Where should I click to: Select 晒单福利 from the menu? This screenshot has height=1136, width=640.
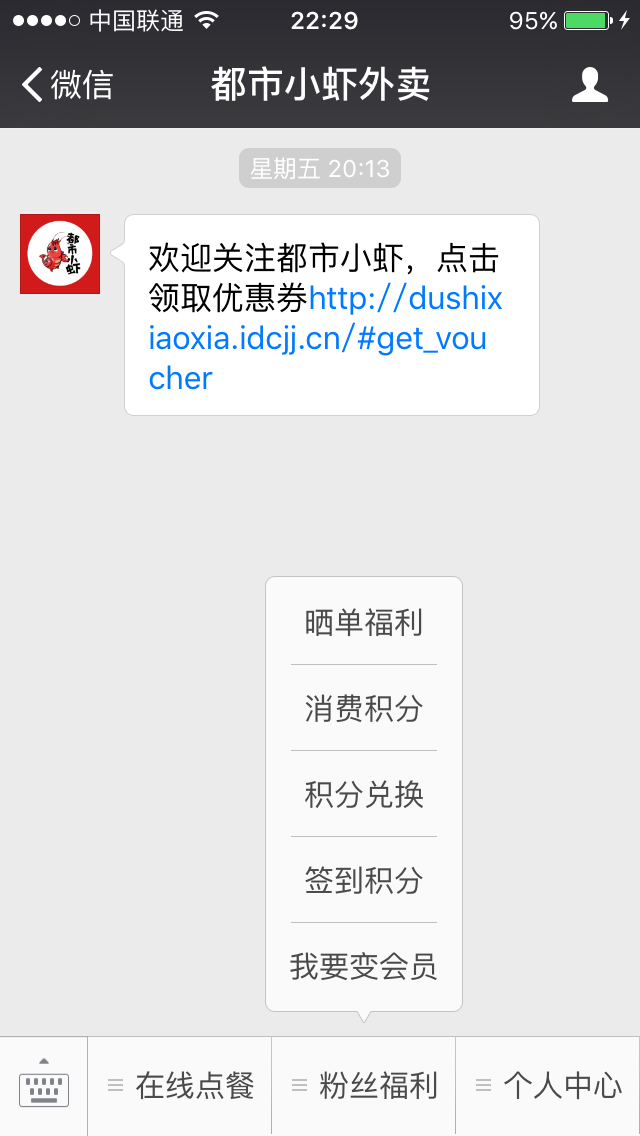[x=364, y=623]
